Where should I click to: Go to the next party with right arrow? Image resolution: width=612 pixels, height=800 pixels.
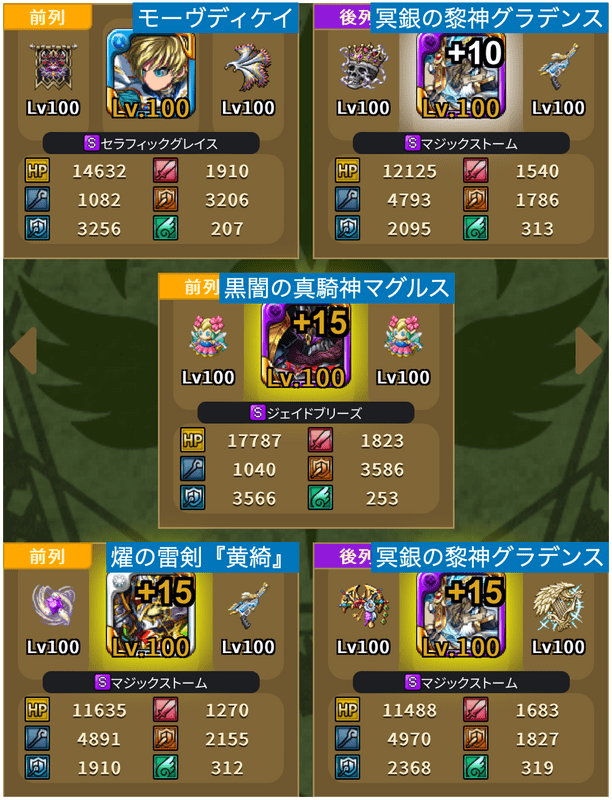[589, 350]
